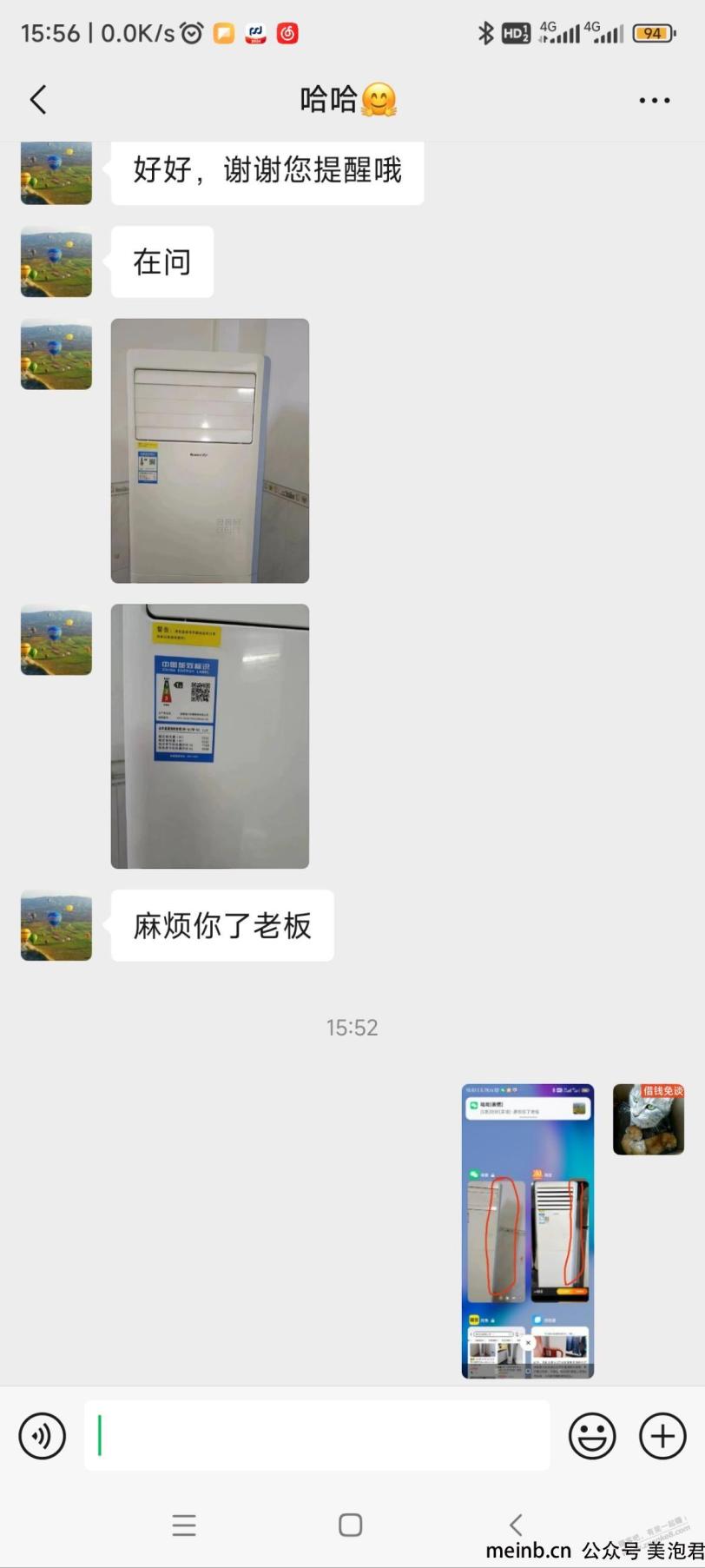This screenshot has height=1568, width=705.
Task: View the energy label close-up photo
Action: pos(210,736)
